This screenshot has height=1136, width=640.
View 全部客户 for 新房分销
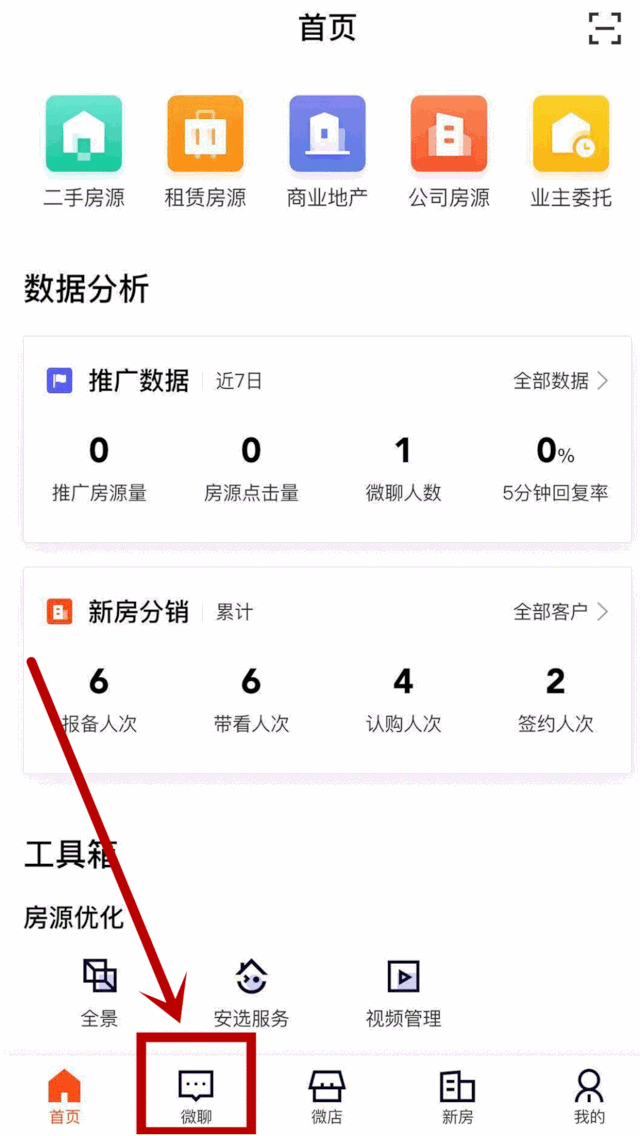coord(560,611)
